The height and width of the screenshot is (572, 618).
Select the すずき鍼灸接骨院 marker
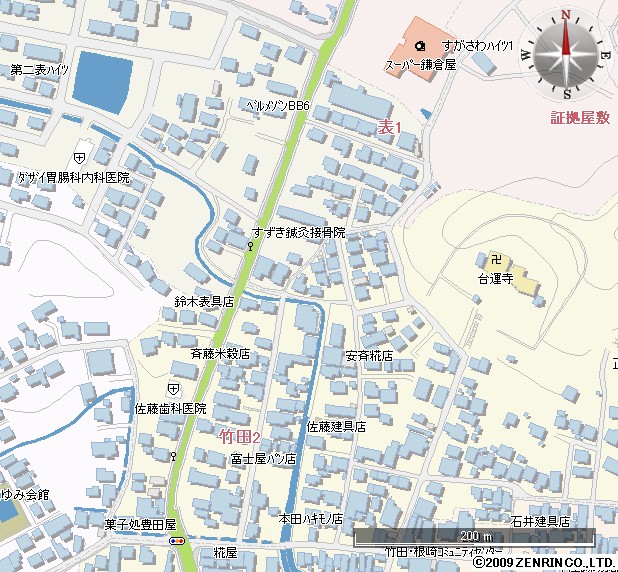click(x=250, y=244)
